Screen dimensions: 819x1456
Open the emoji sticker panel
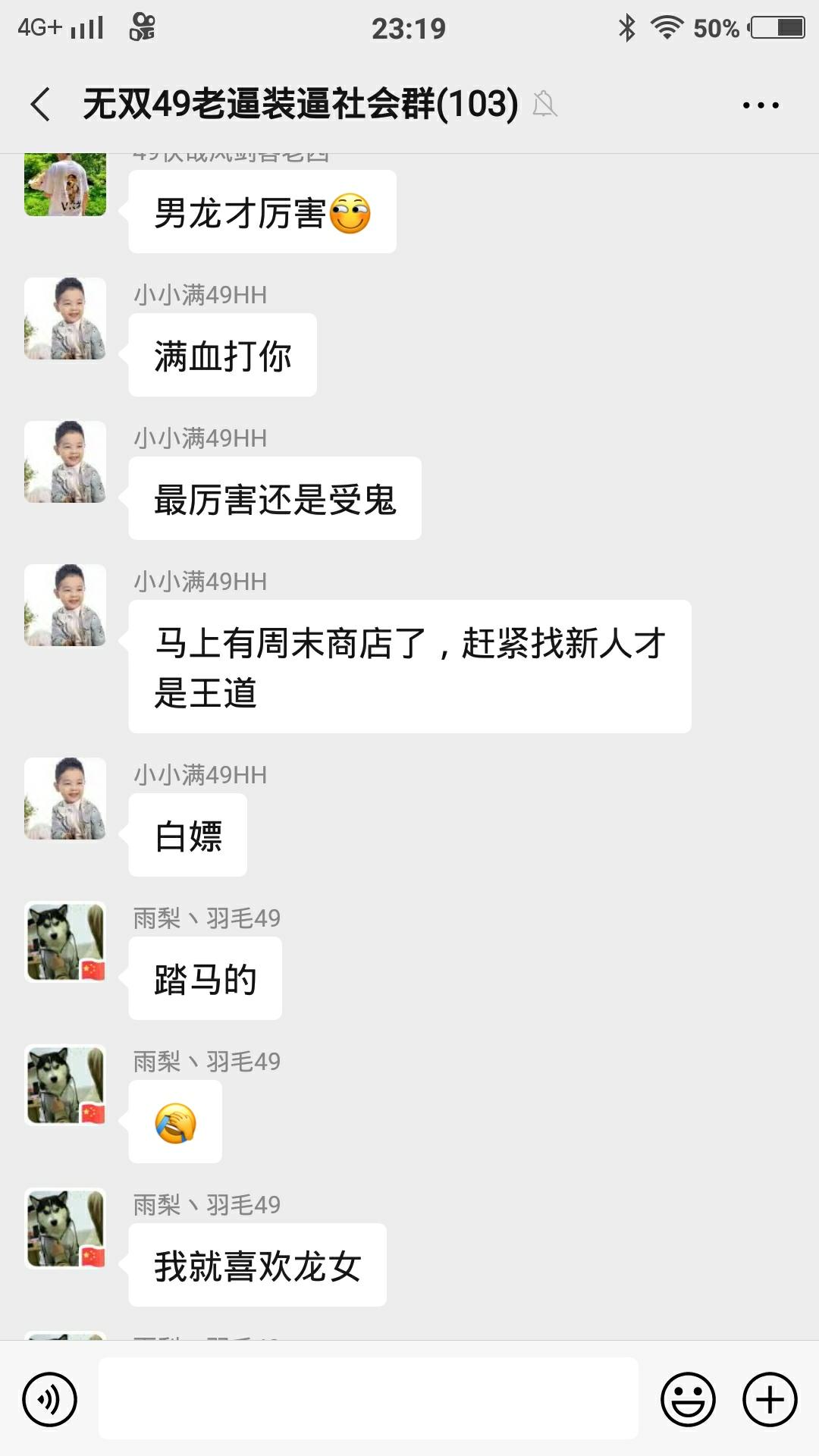[688, 1399]
